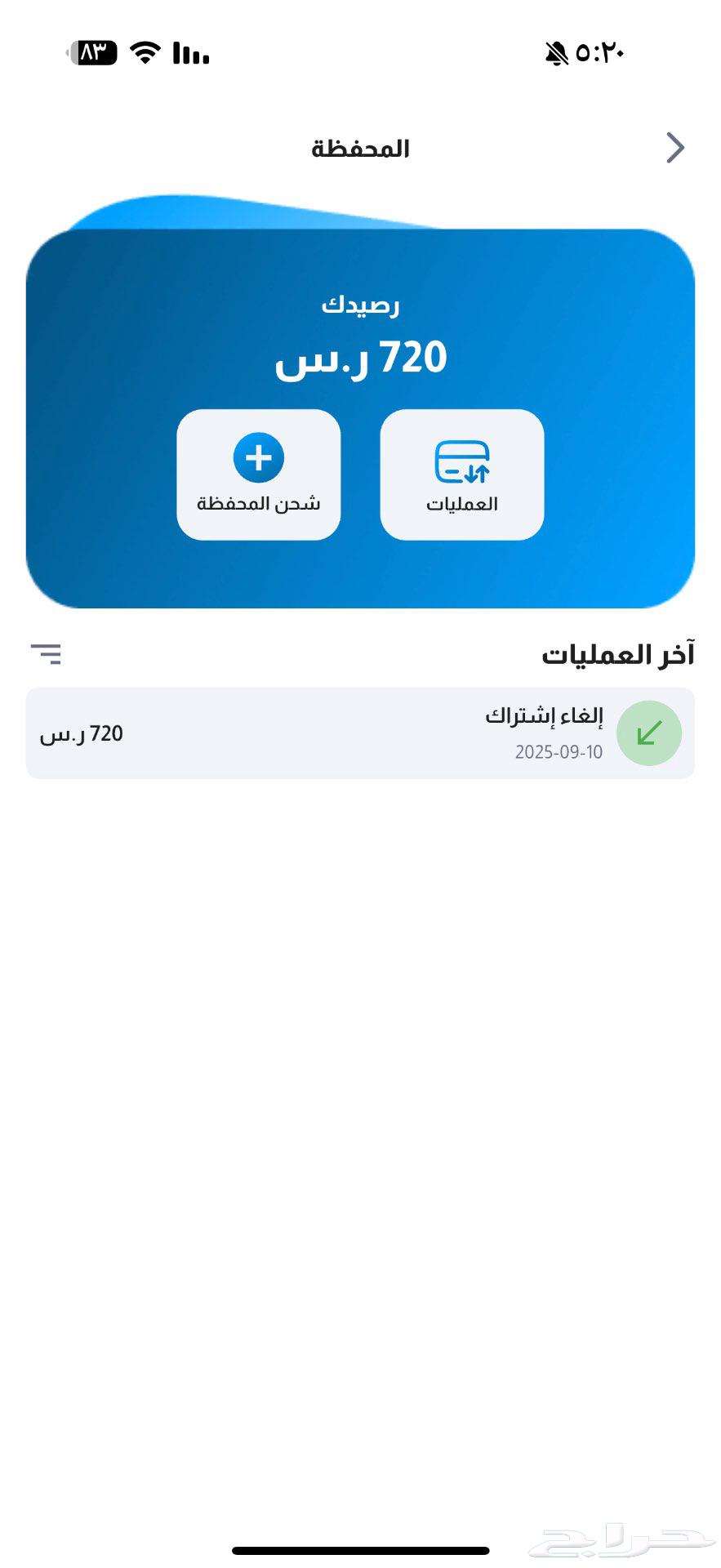This screenshot has width=721, height=1568.
Task: Open شحن المحفظة to top up balance
Action: pos(258,474)
